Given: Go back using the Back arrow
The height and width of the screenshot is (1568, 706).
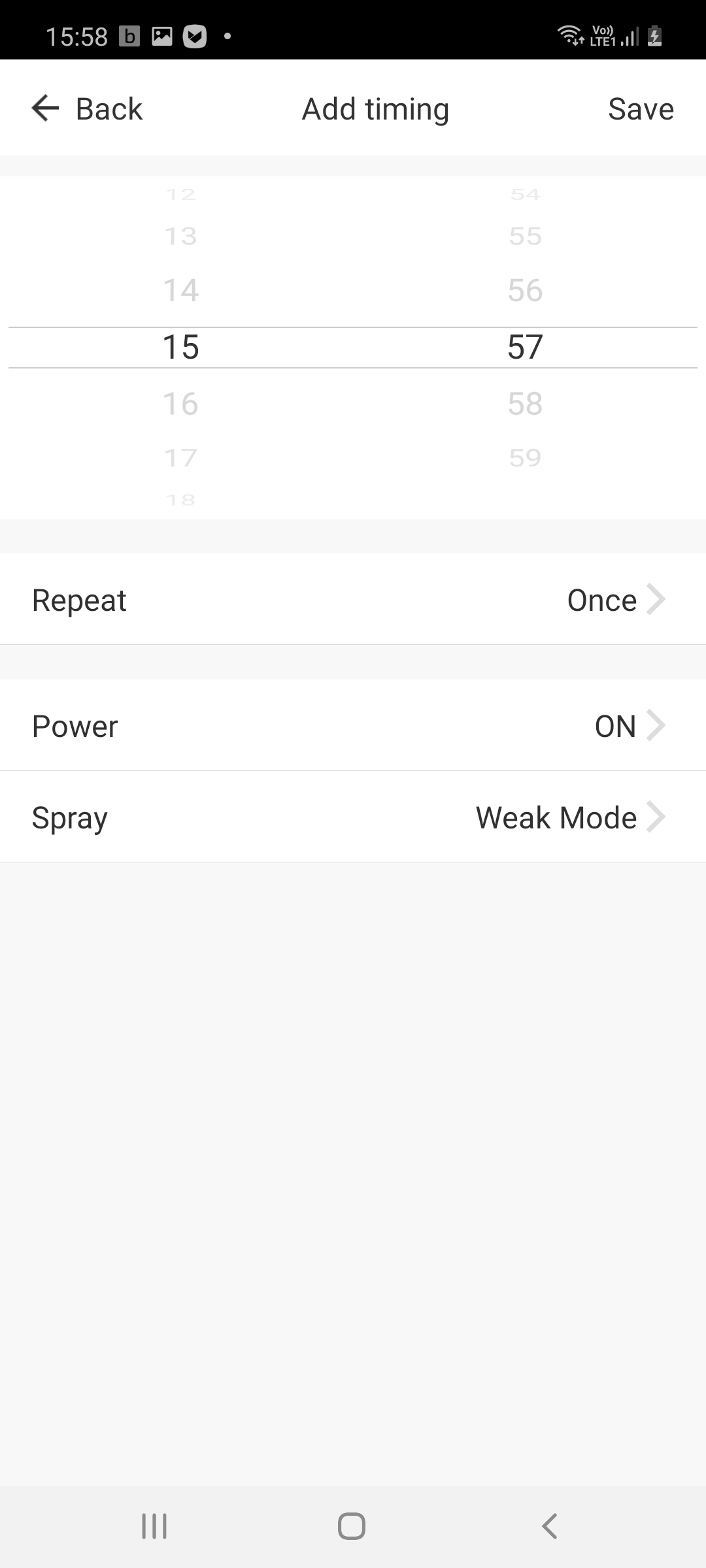Looking at the screenshot, I should tap(86, 108).
